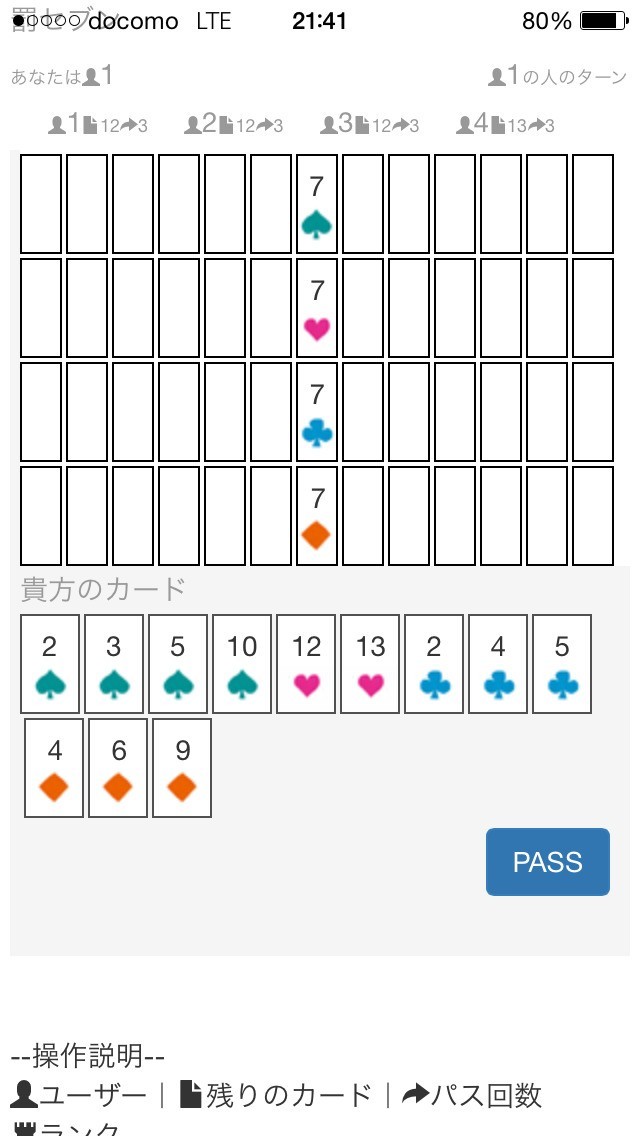Viewport: 640px width, 1136px height.
Task: Play the 6 of diamonds card
Action: coord(118,768)
